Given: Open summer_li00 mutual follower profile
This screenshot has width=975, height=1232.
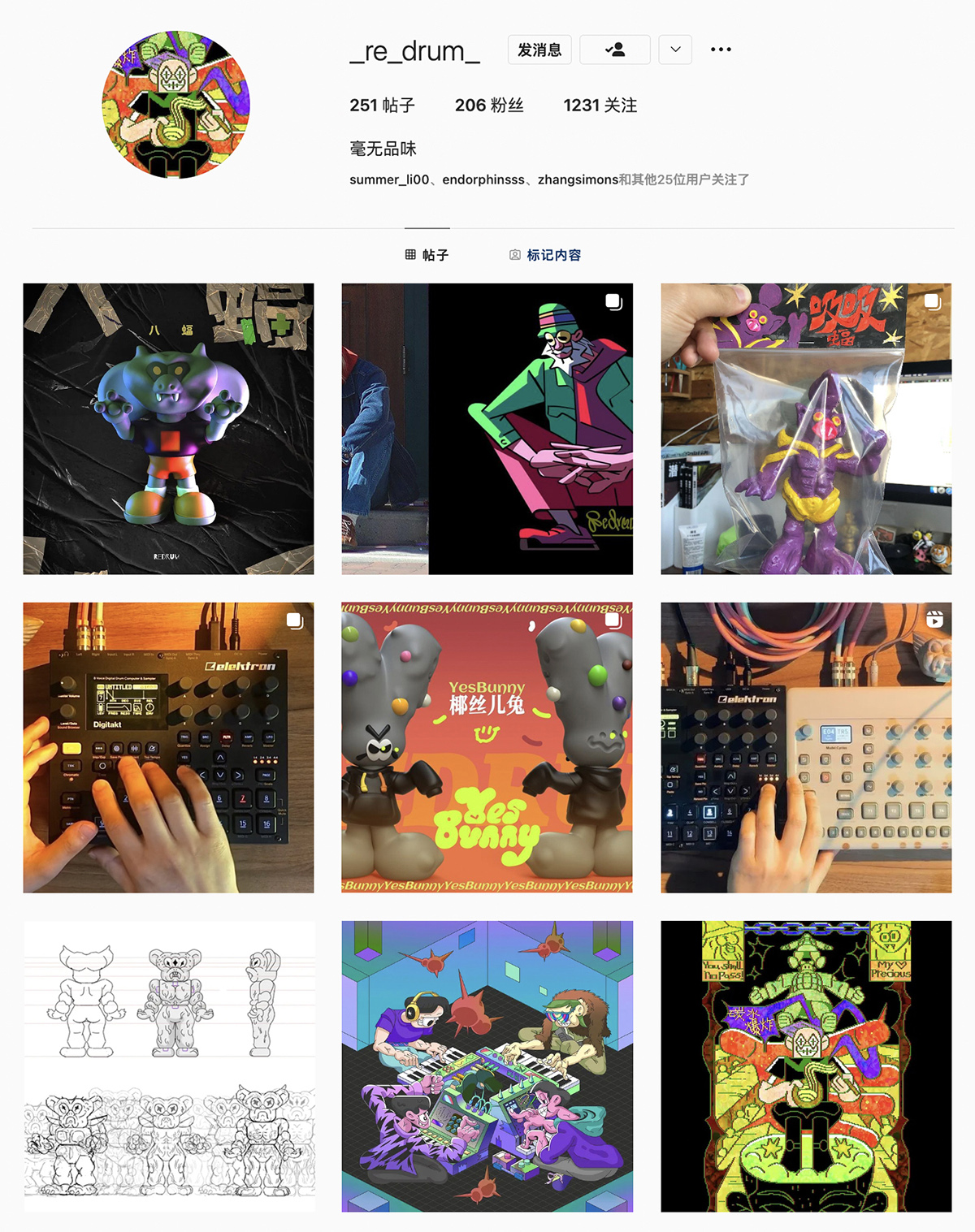Looking at the screenshot, I should tap(388, 179).
